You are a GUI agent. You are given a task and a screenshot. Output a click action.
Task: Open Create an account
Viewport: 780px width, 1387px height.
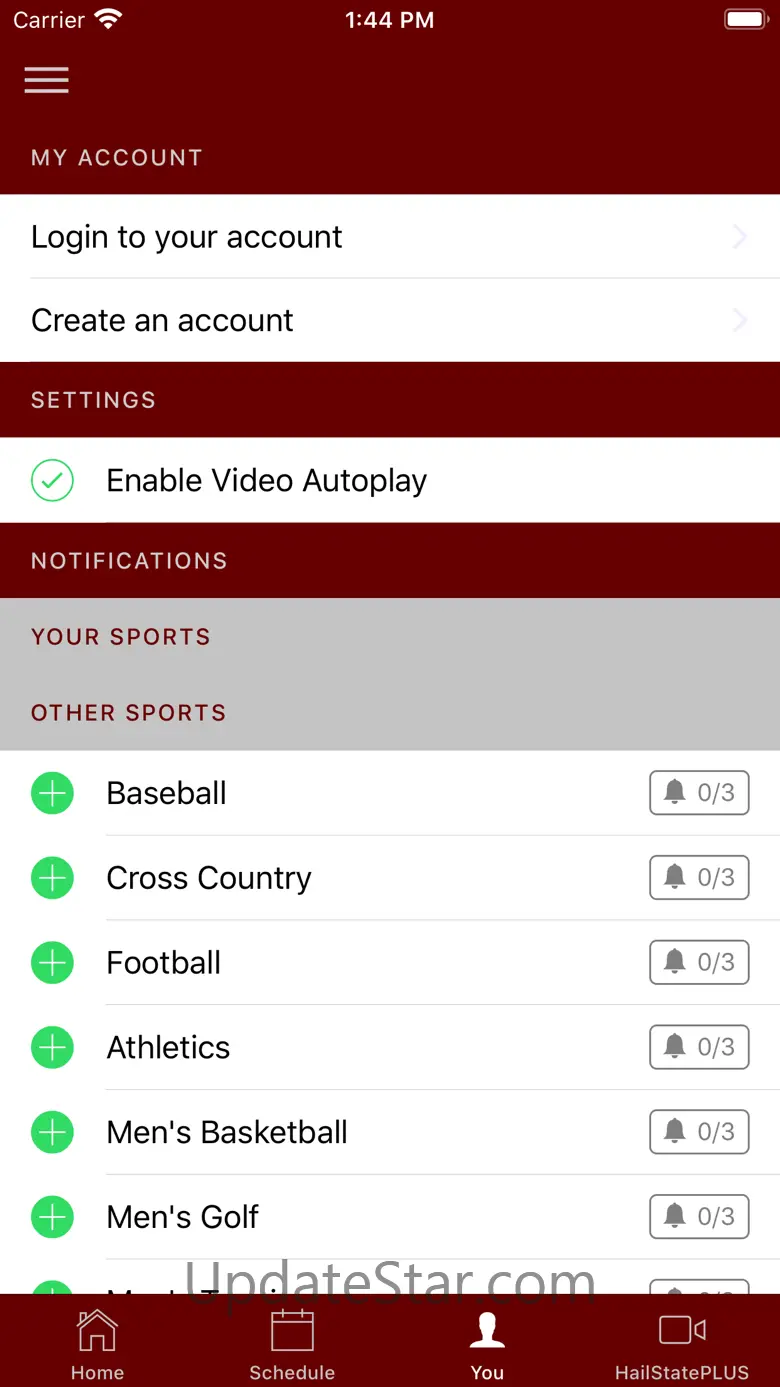[389, 321]
